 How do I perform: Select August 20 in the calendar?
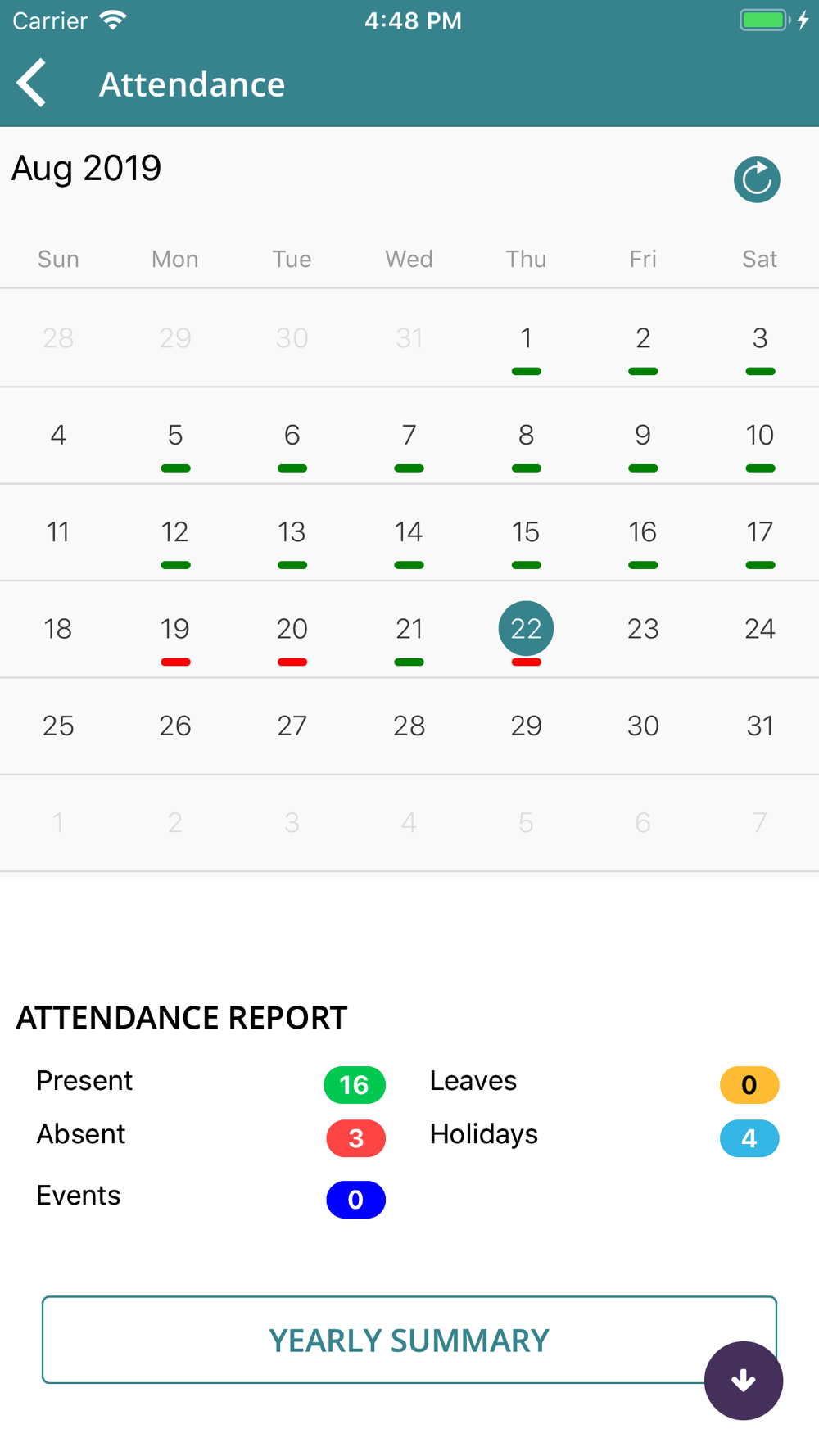click(x=292, y=629)
